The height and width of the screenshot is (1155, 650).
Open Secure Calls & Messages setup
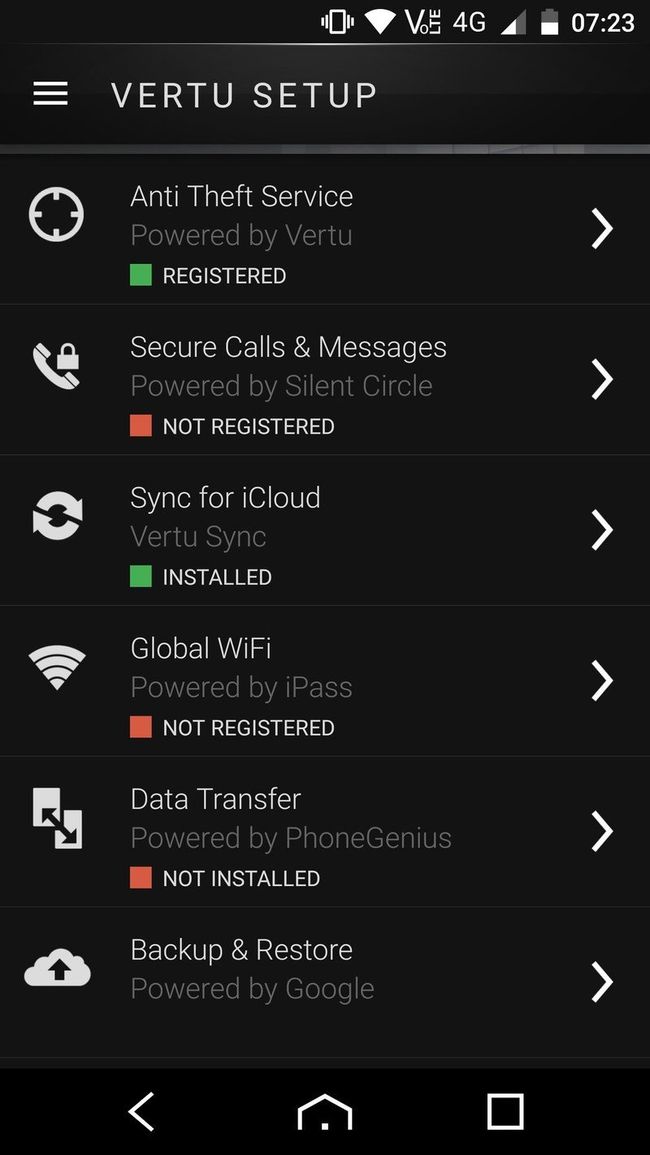pos(325,380)
